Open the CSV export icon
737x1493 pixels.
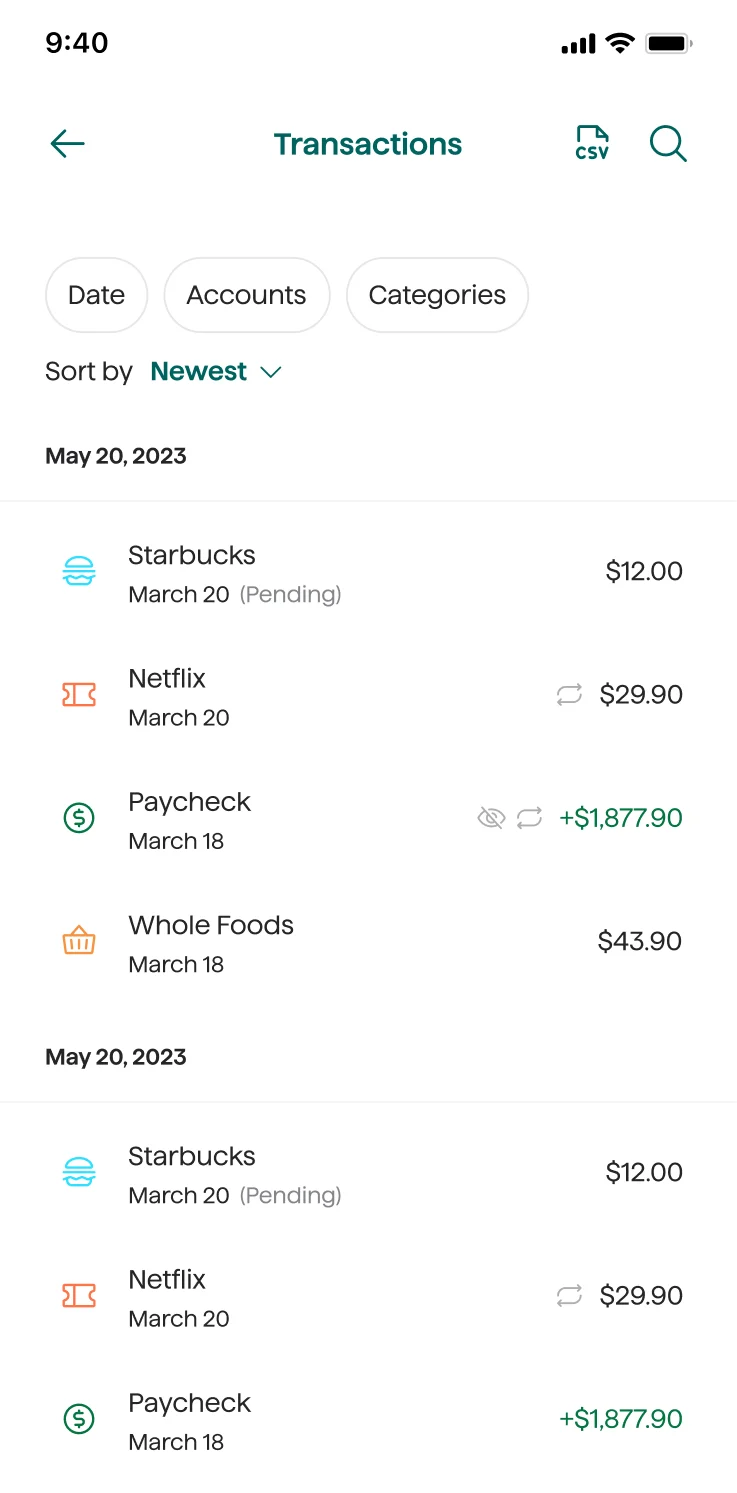[x=592, y=143]
